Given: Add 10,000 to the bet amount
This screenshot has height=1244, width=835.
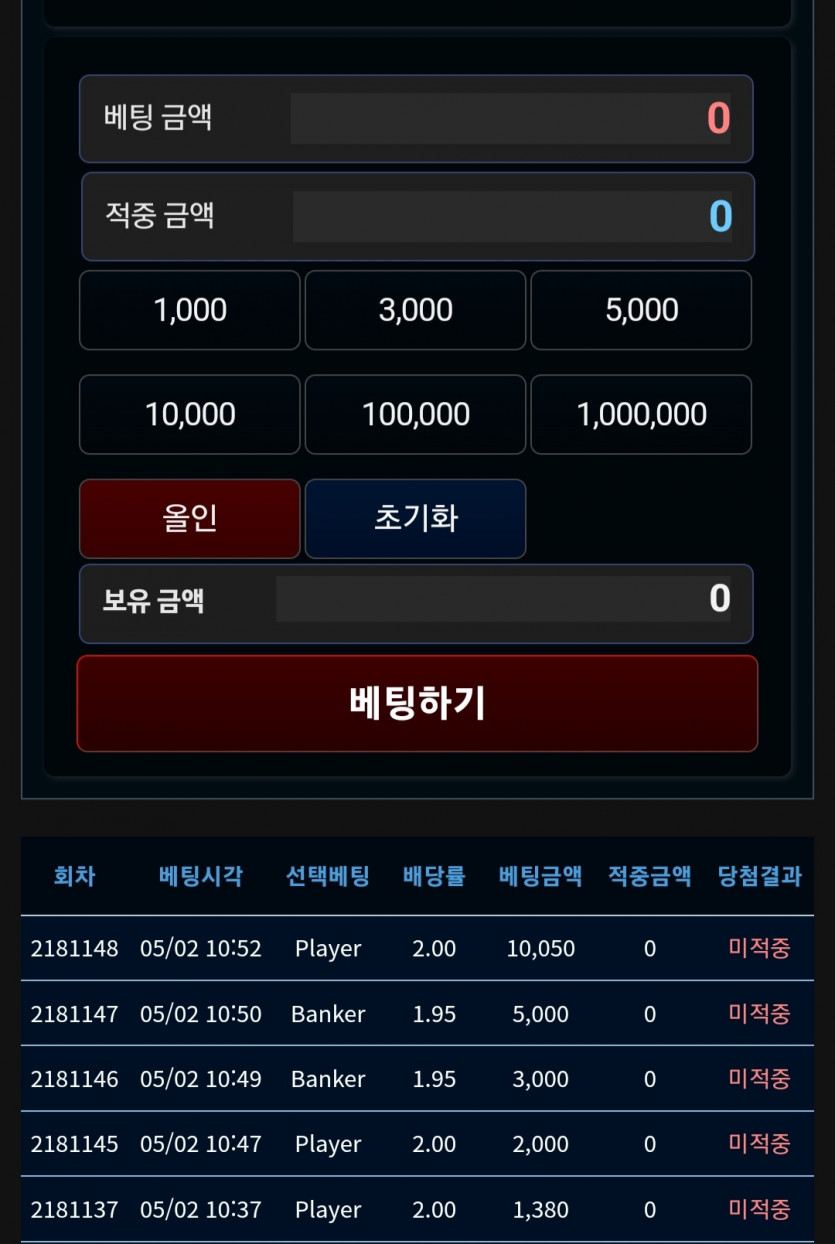Looking at the screenshot, I should (190, 414).
